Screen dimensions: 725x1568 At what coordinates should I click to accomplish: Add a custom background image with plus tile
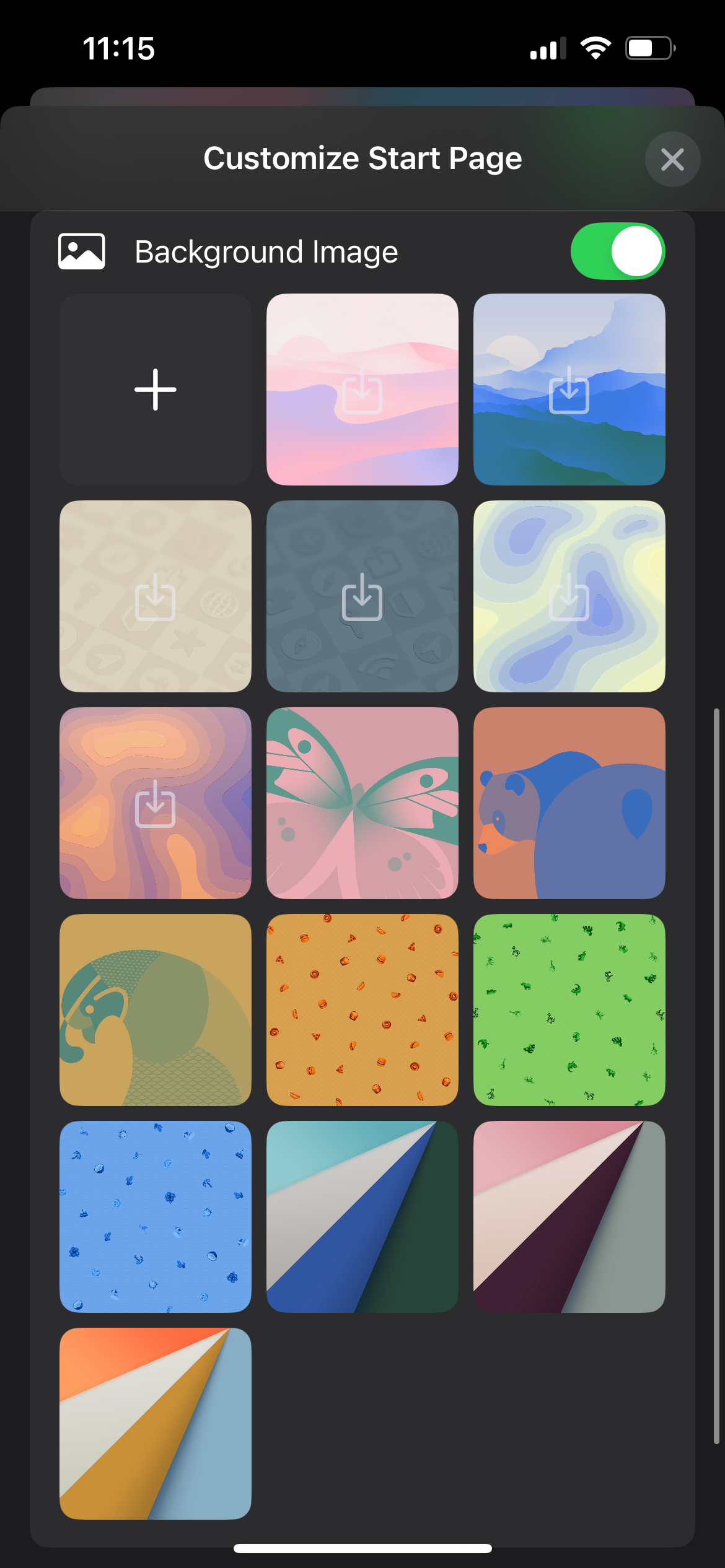pos(156,389)
